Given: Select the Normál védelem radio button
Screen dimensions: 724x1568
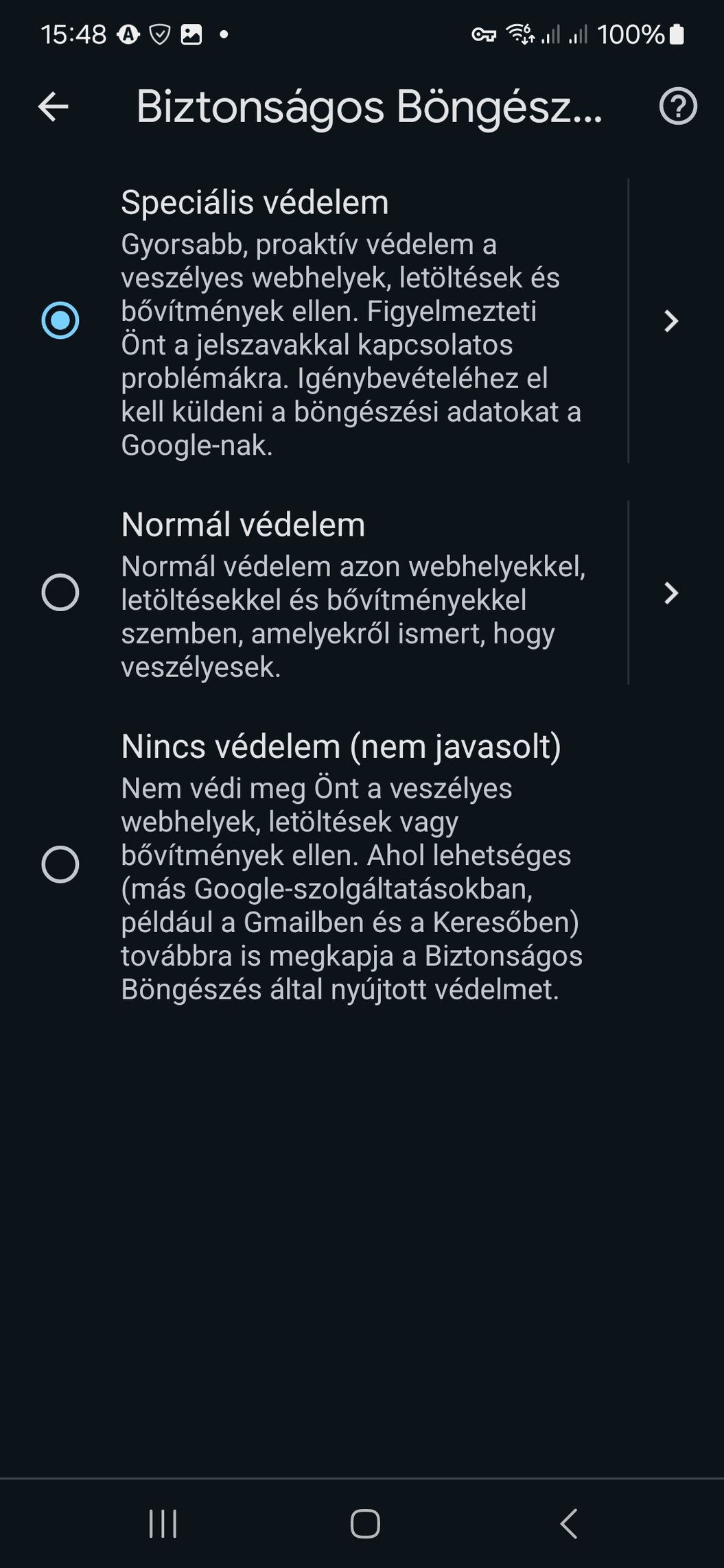Looking at the screenshot, I should pyautogui.click(x=60, y=592).
